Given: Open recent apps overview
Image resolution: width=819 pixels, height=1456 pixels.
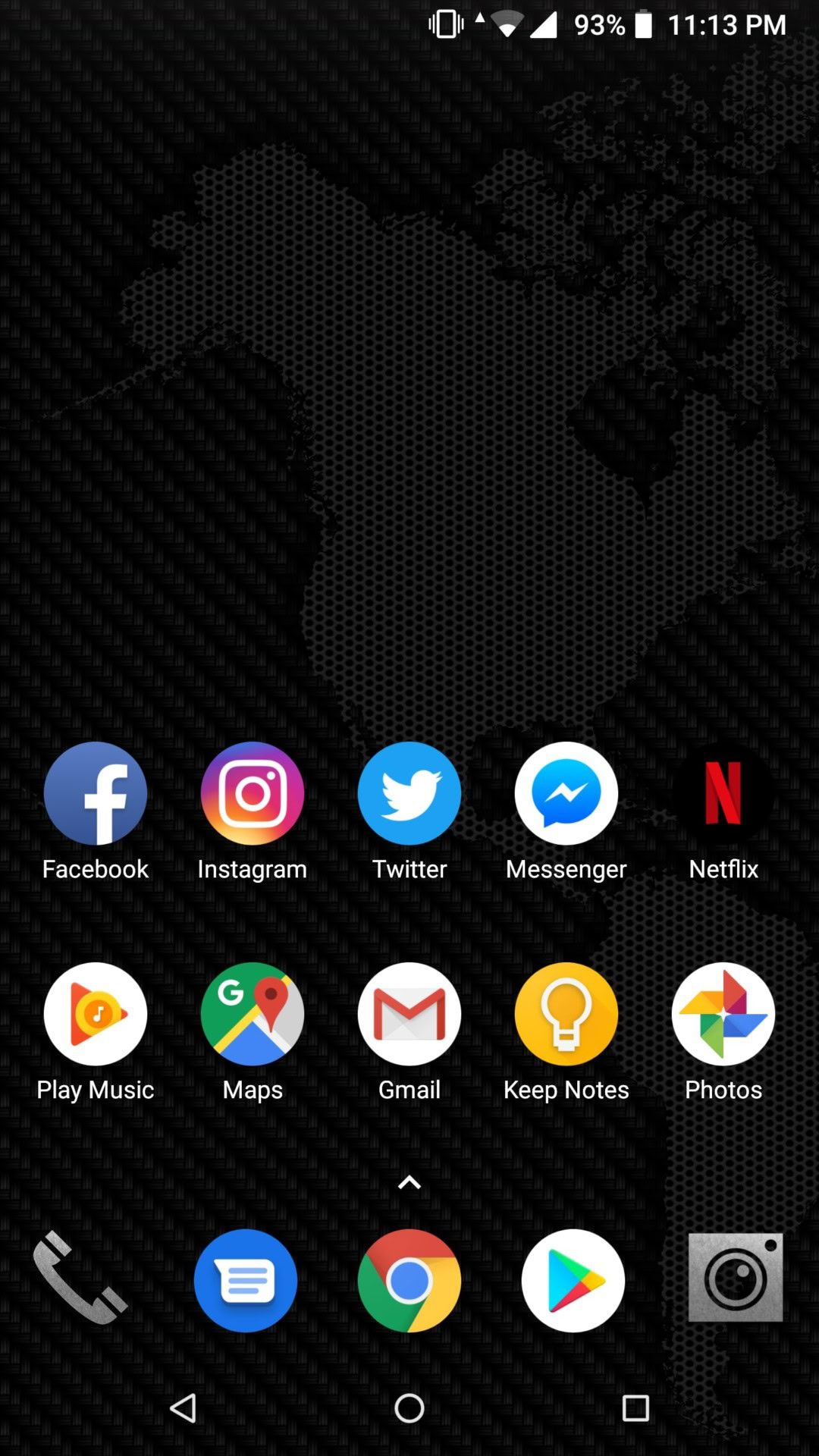Looking at the screenshot, I should (635, 1408).
